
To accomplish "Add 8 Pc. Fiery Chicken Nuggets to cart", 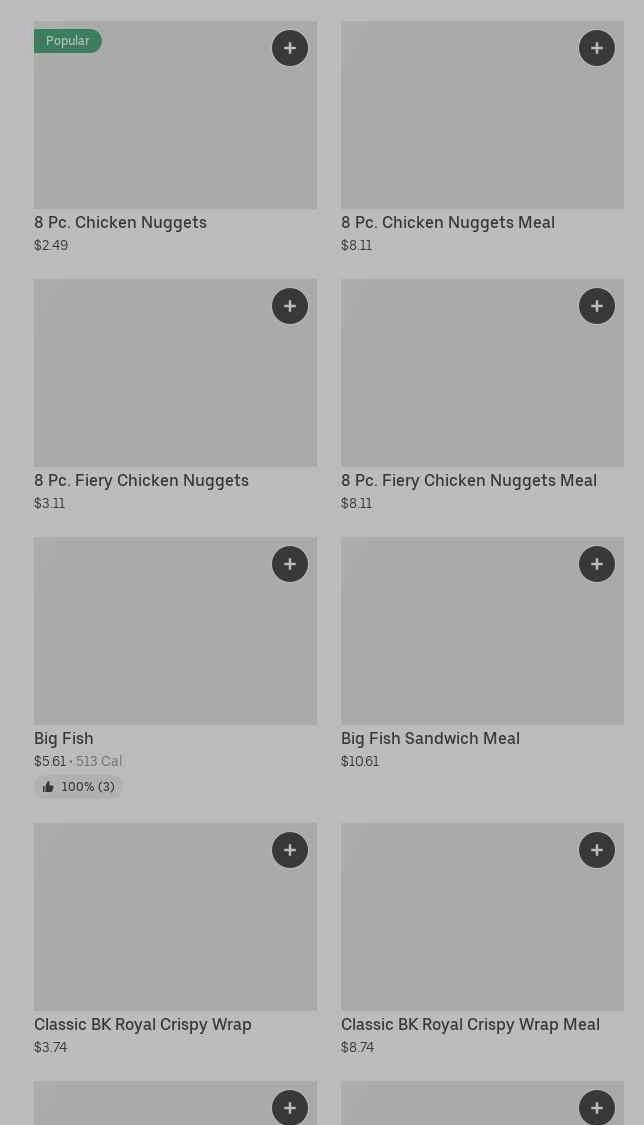I will [290, 306].
